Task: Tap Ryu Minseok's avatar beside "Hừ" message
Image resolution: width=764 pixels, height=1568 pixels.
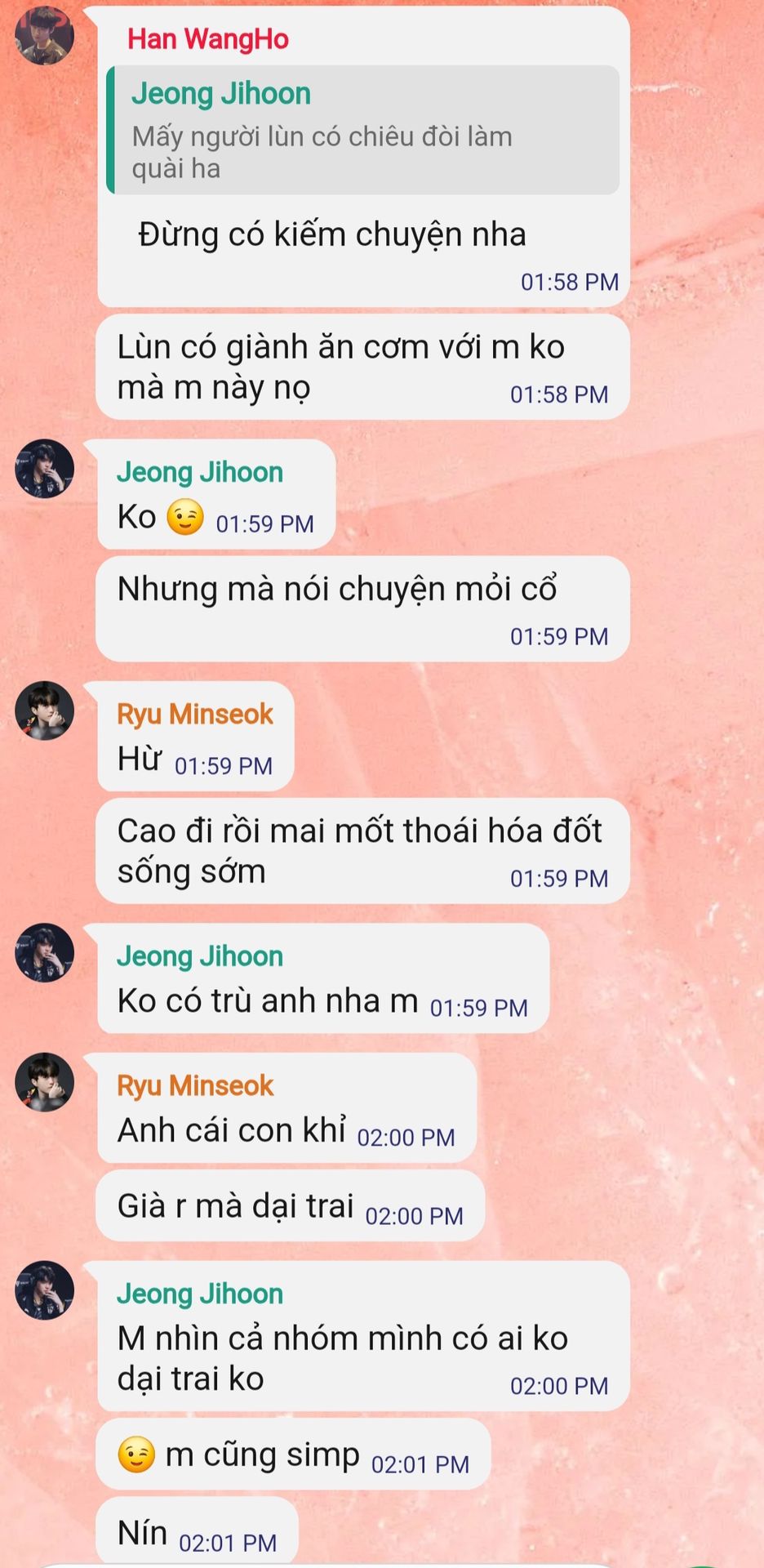Action: tap(45, 710)
